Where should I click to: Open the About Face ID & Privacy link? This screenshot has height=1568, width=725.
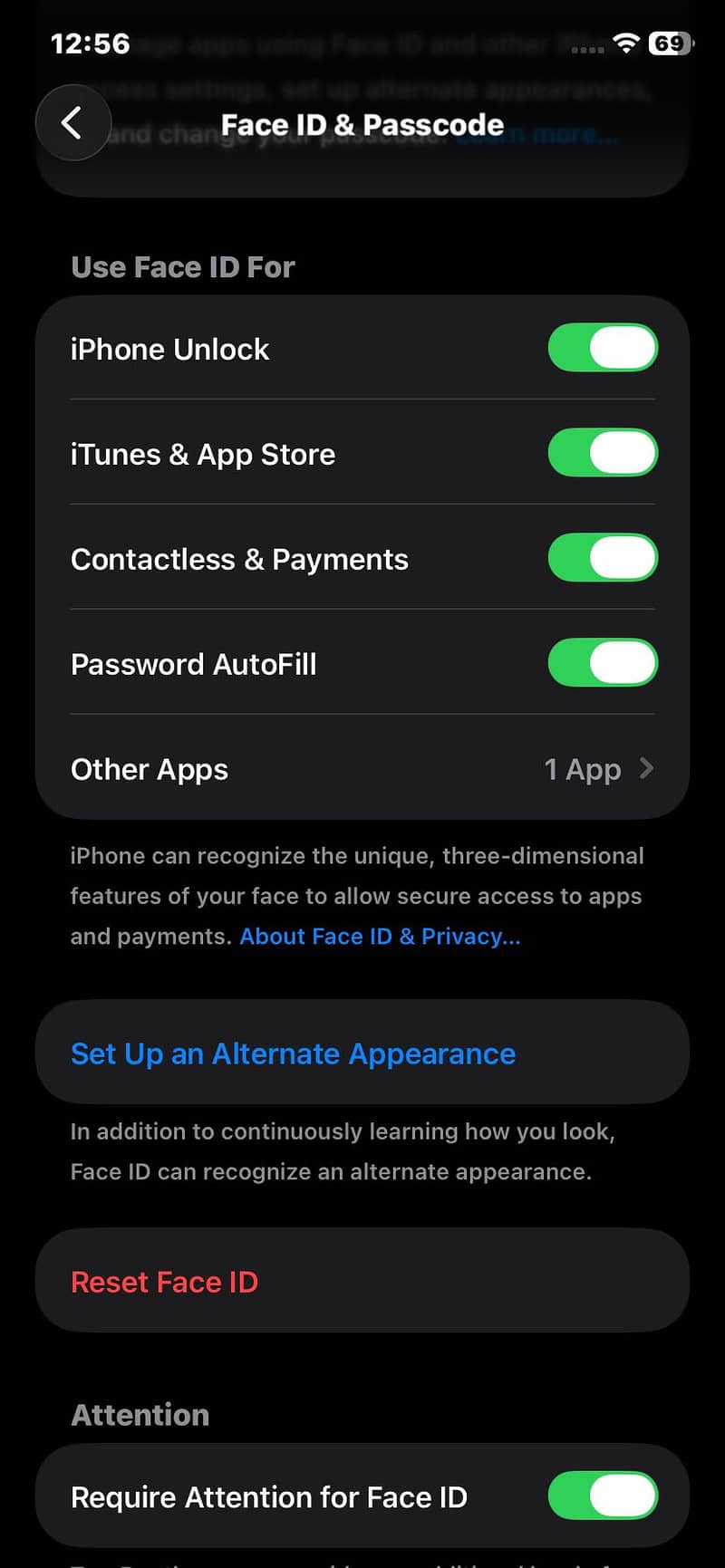coord(380,937)
